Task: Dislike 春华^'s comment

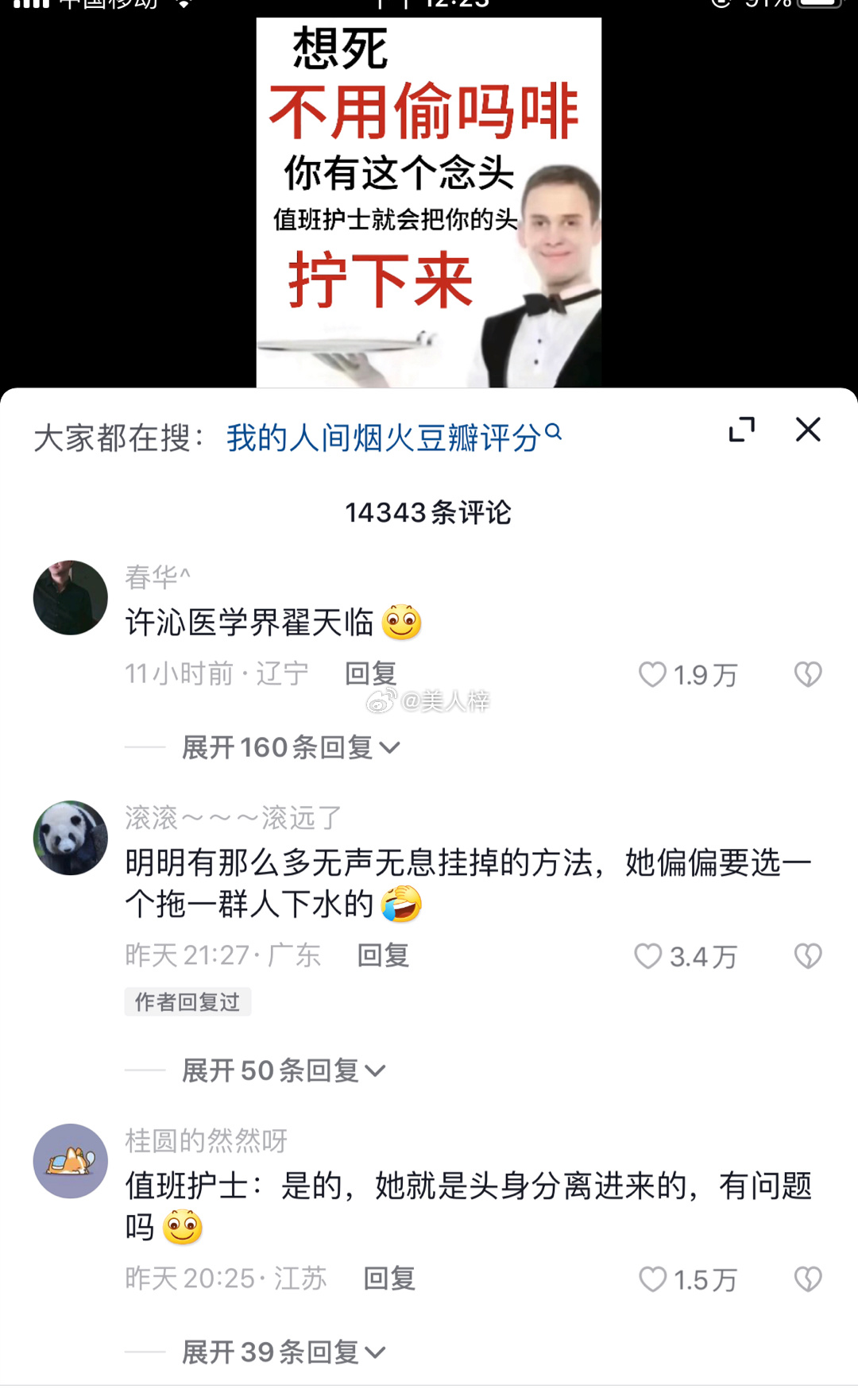Action: [x=808, y=675]
